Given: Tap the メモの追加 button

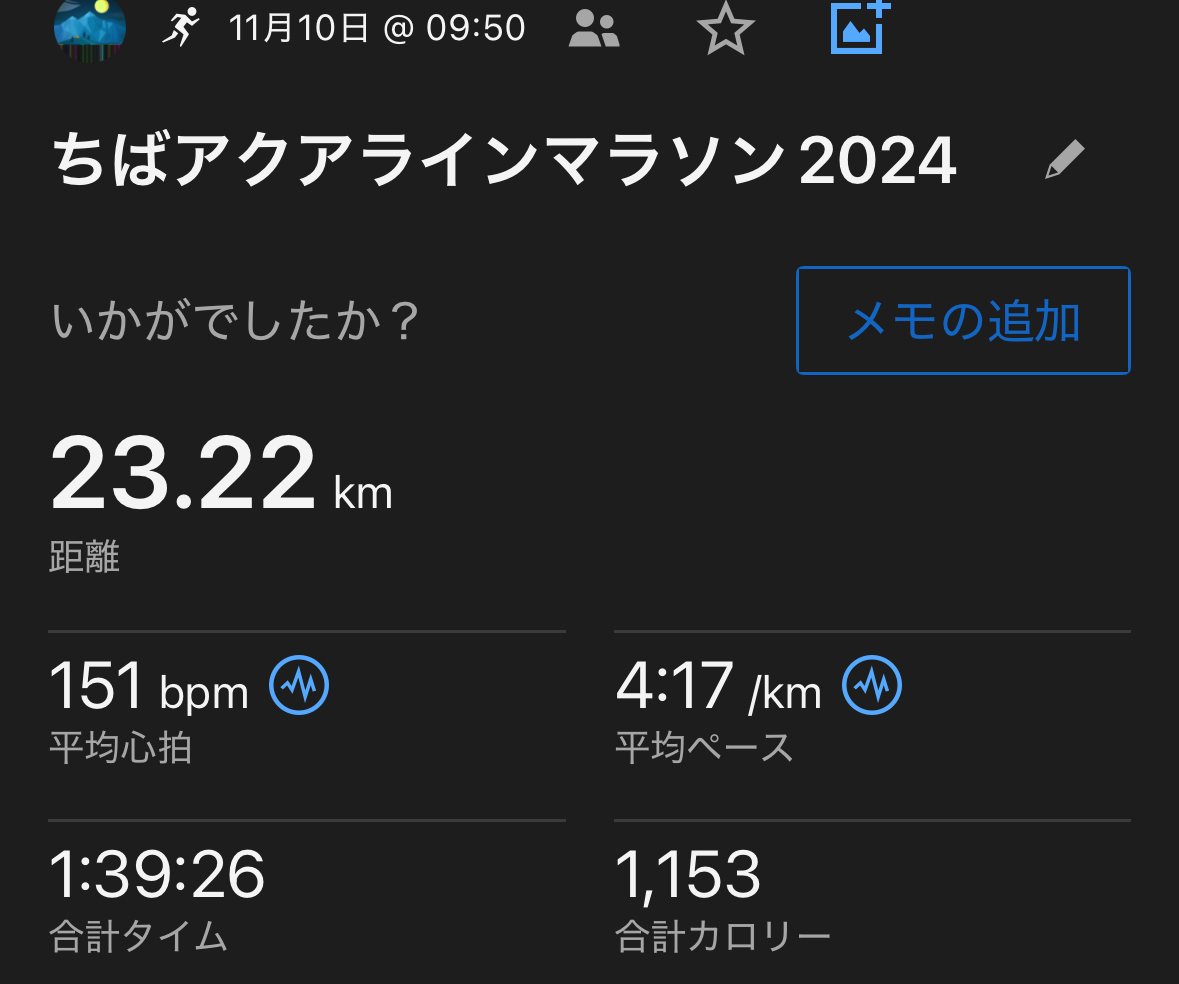Looking at the screenshot, I should tap(963, 321).
